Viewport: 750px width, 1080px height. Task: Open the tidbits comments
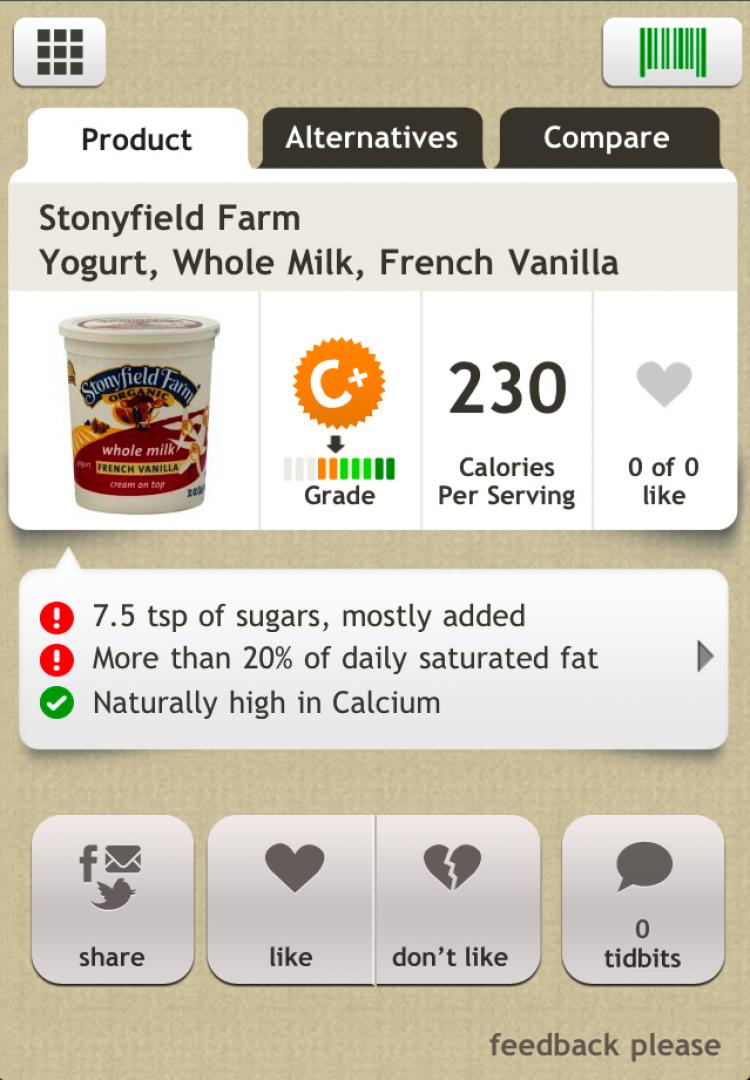[642, 899]
